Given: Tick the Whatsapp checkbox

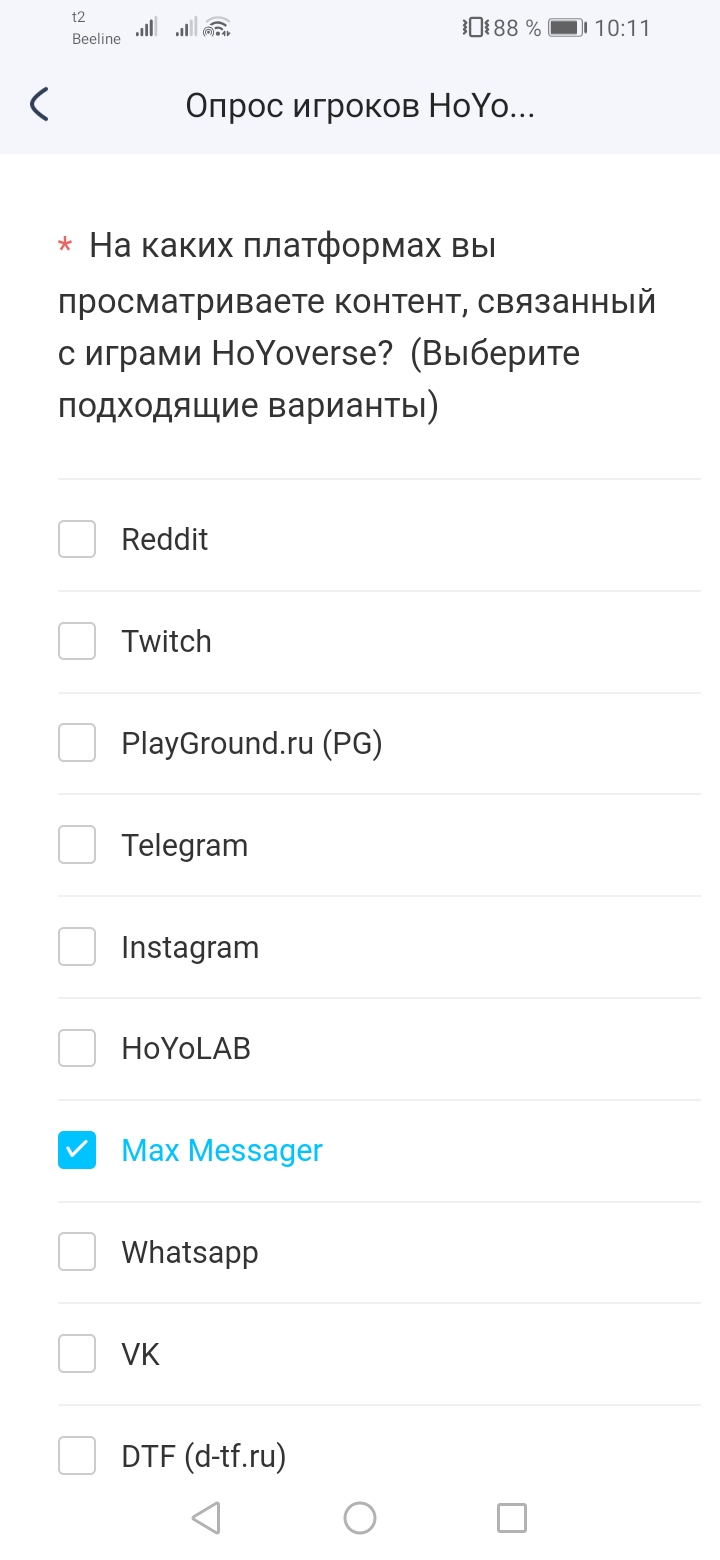Looking at the screenshot, I should coord(77,1252).
